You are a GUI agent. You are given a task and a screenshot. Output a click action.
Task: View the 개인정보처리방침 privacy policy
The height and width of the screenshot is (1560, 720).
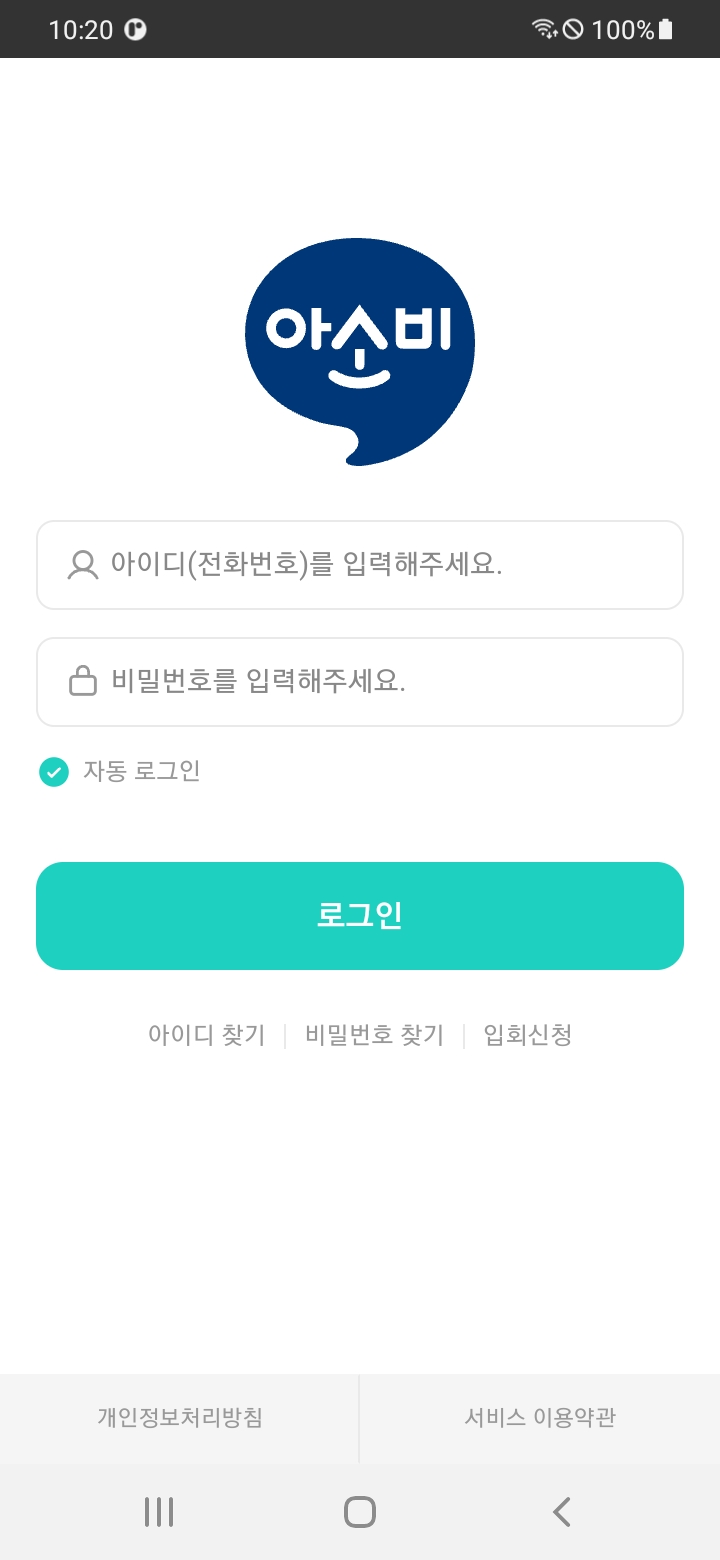(180, 1418)
